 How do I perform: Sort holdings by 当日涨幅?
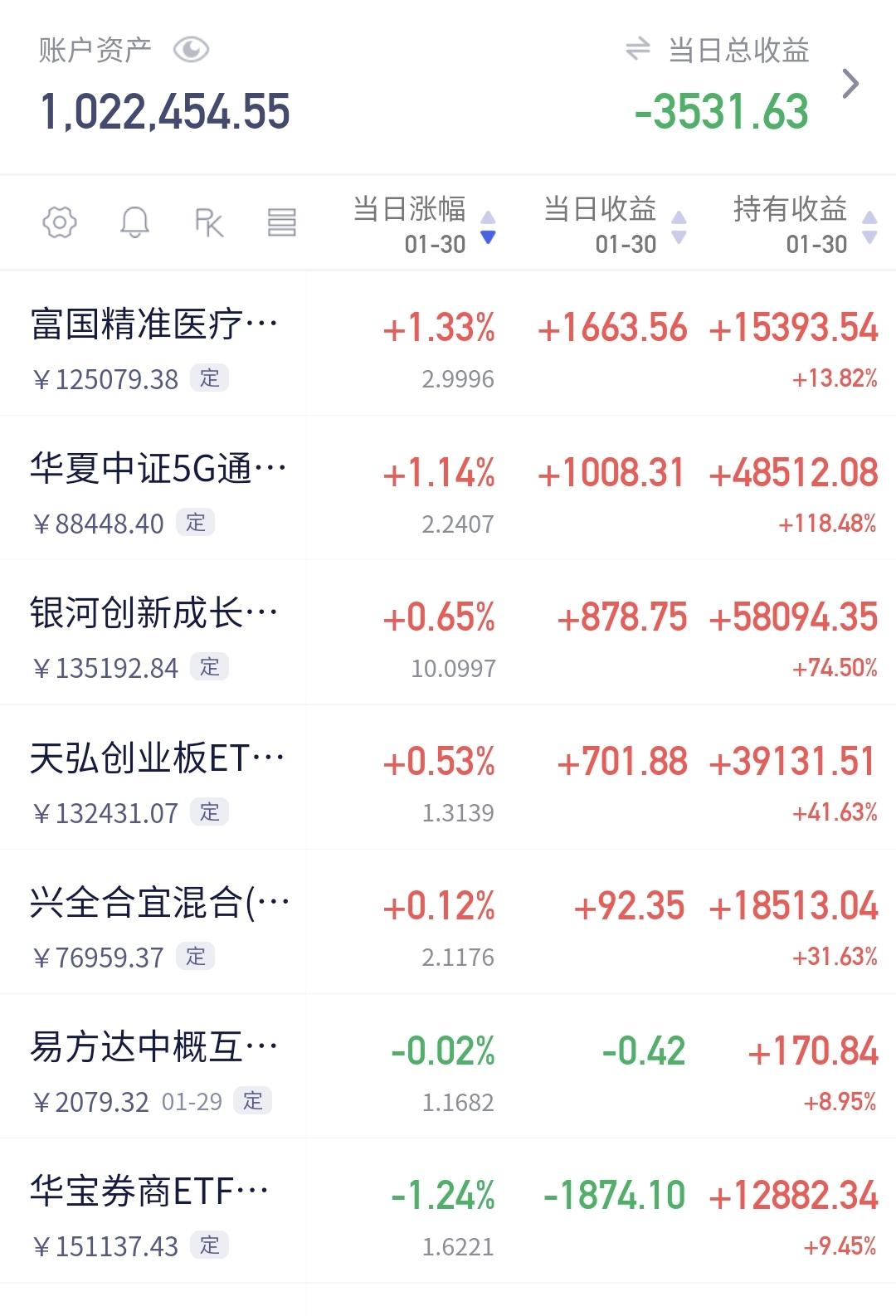tap(424, 224)
